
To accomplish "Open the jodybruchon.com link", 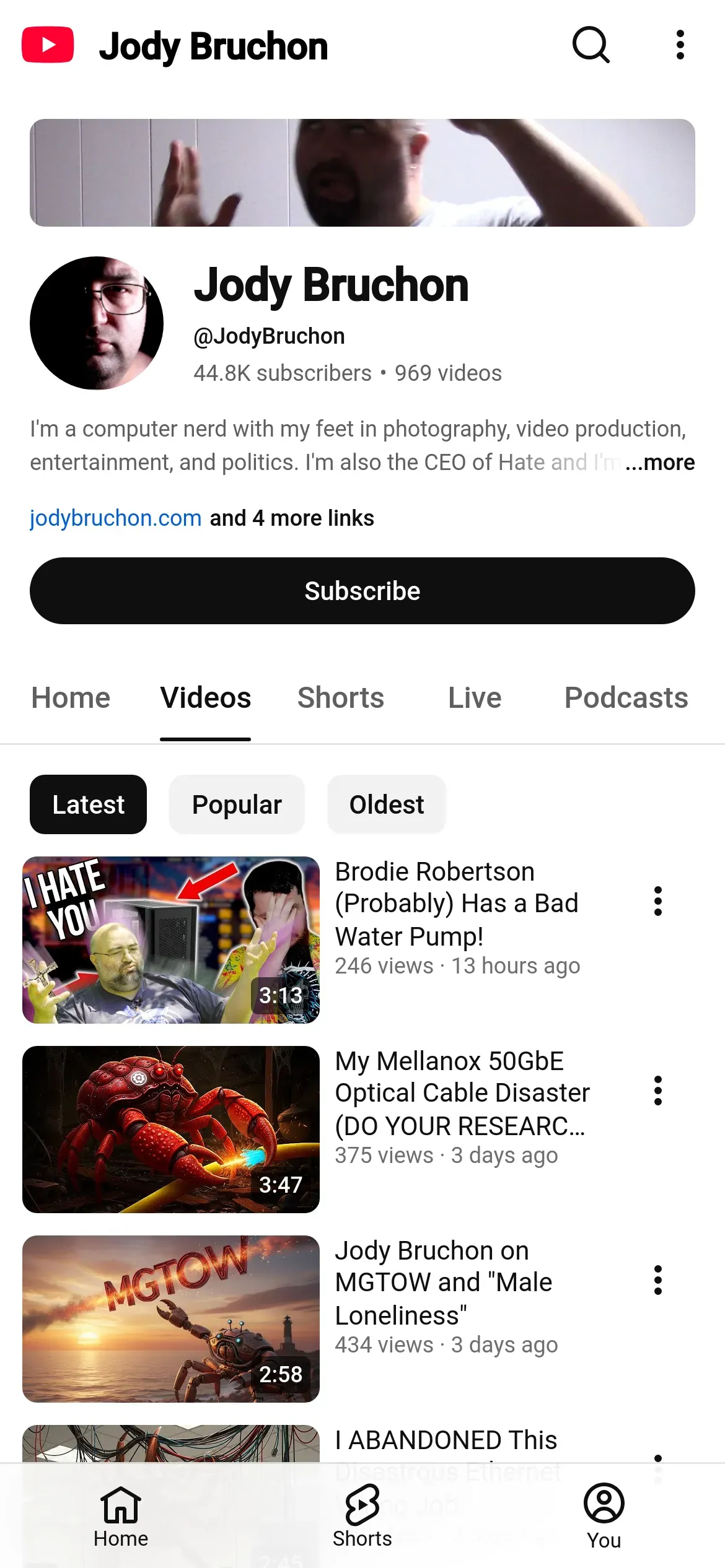I will click(x=116, y=518).
